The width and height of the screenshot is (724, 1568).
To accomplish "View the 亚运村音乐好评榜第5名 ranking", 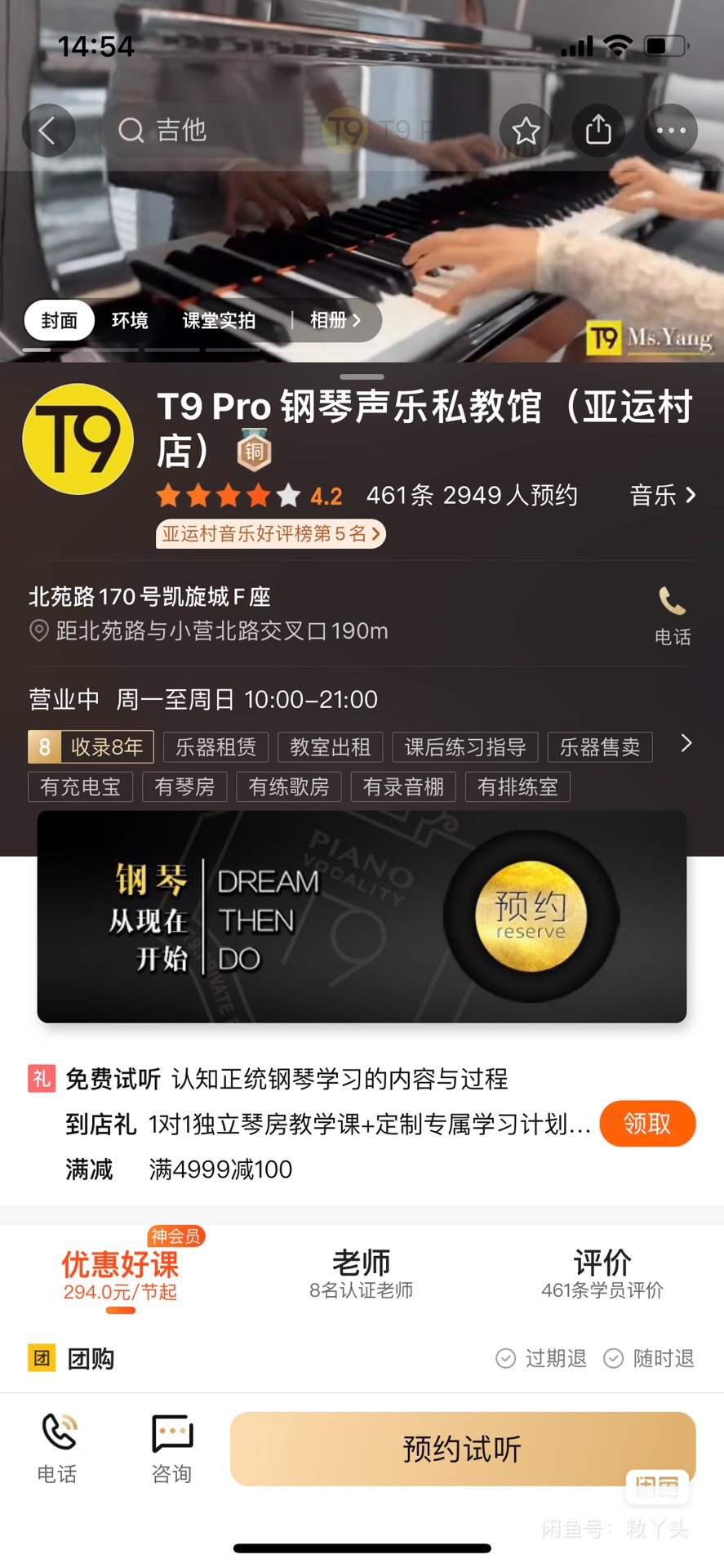I will [x=270, y=534].
